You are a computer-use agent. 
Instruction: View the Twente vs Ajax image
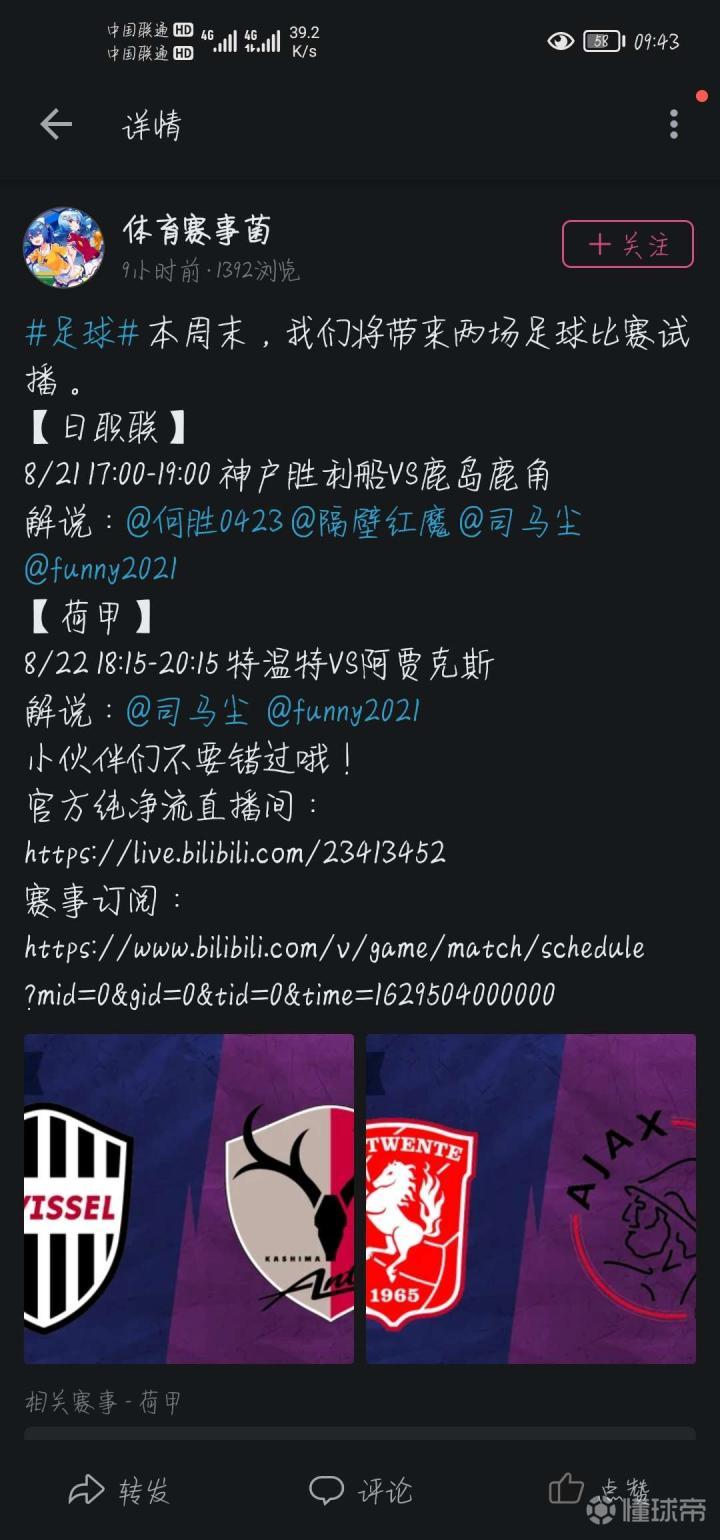click(530, 1198)
